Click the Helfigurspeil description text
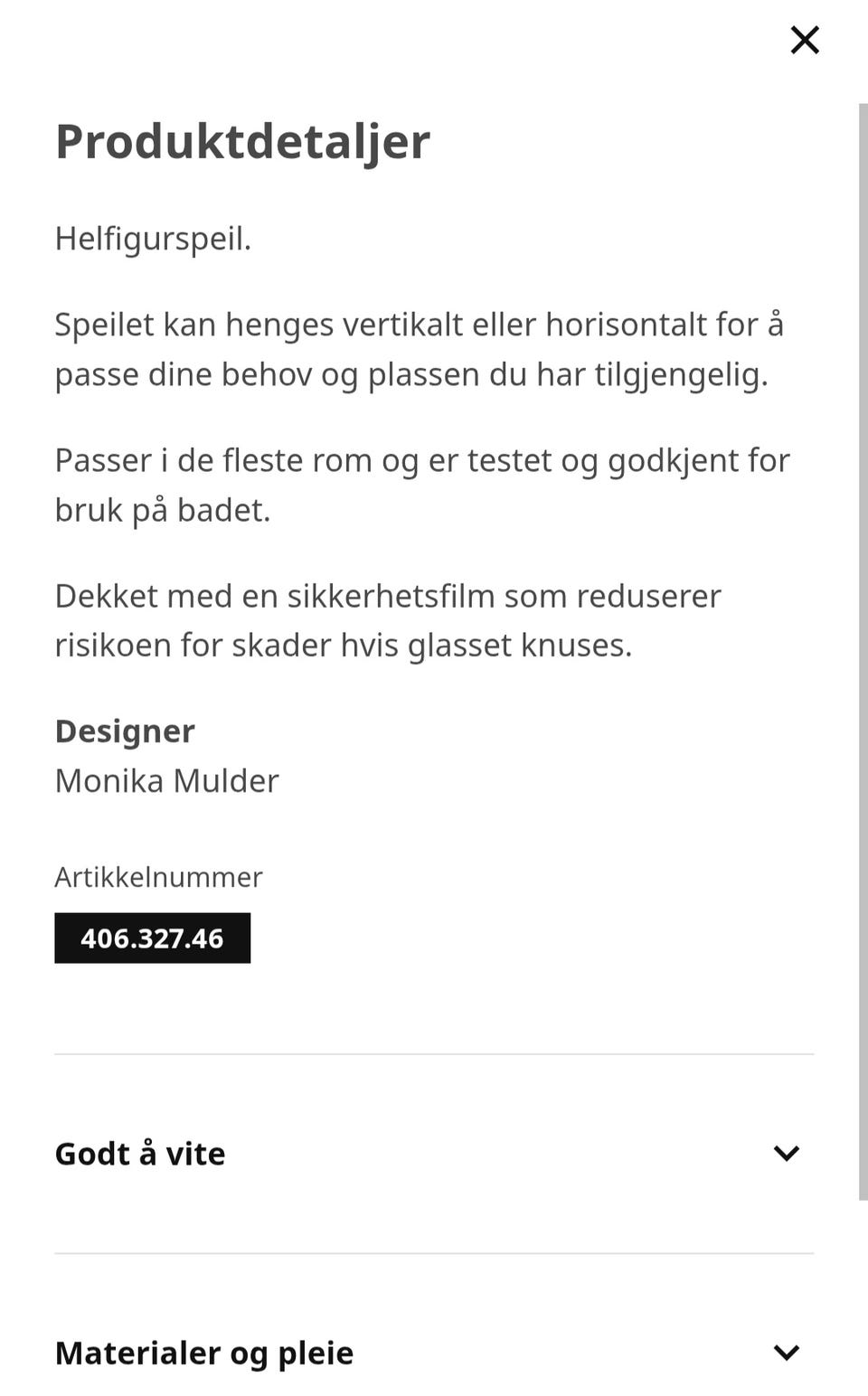 tap(154, 236)
